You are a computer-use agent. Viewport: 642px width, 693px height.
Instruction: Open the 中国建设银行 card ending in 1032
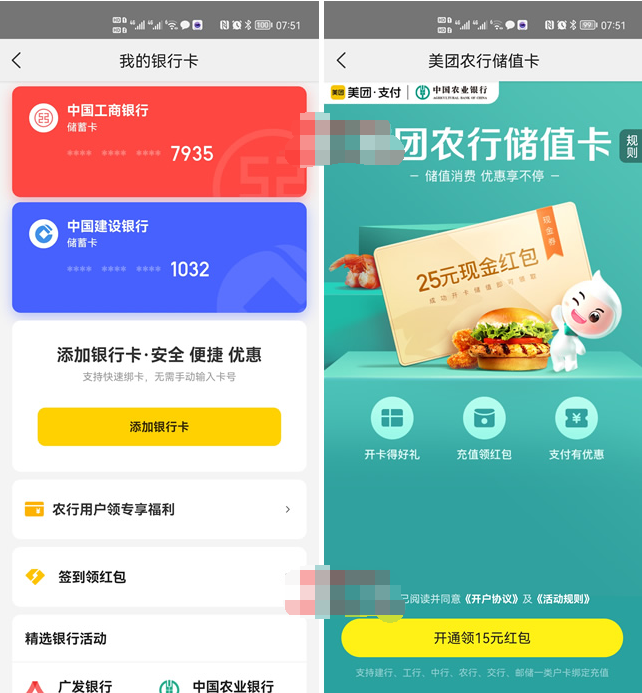coord(159,257)
